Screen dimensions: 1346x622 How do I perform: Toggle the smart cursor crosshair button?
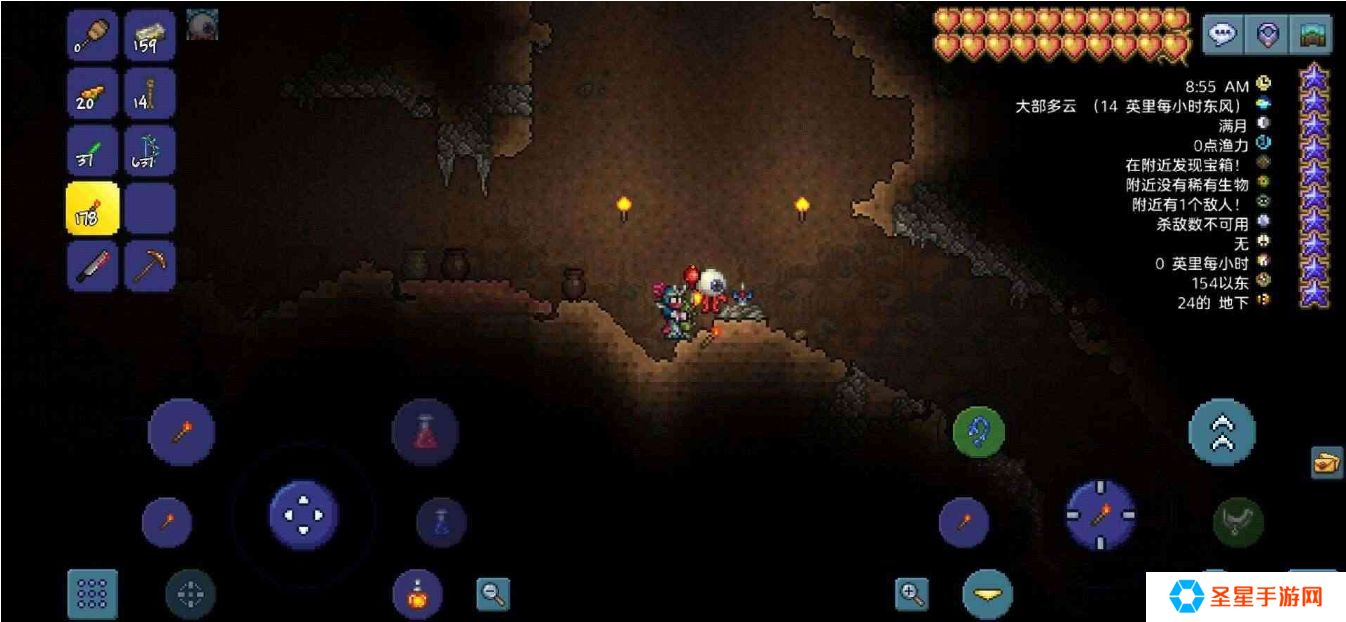[x=190, y=594]
